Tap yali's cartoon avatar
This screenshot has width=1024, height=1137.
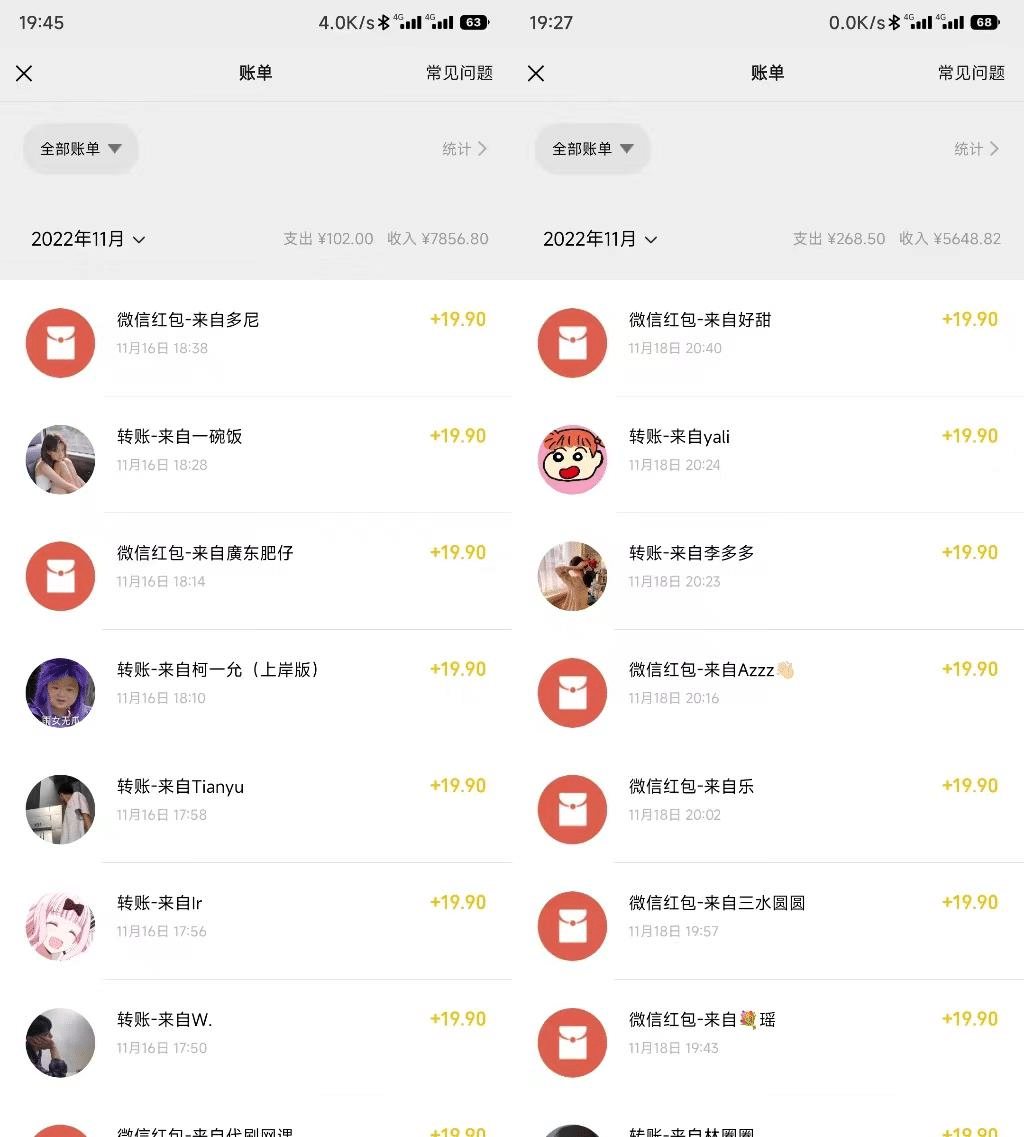click(572, 460)
